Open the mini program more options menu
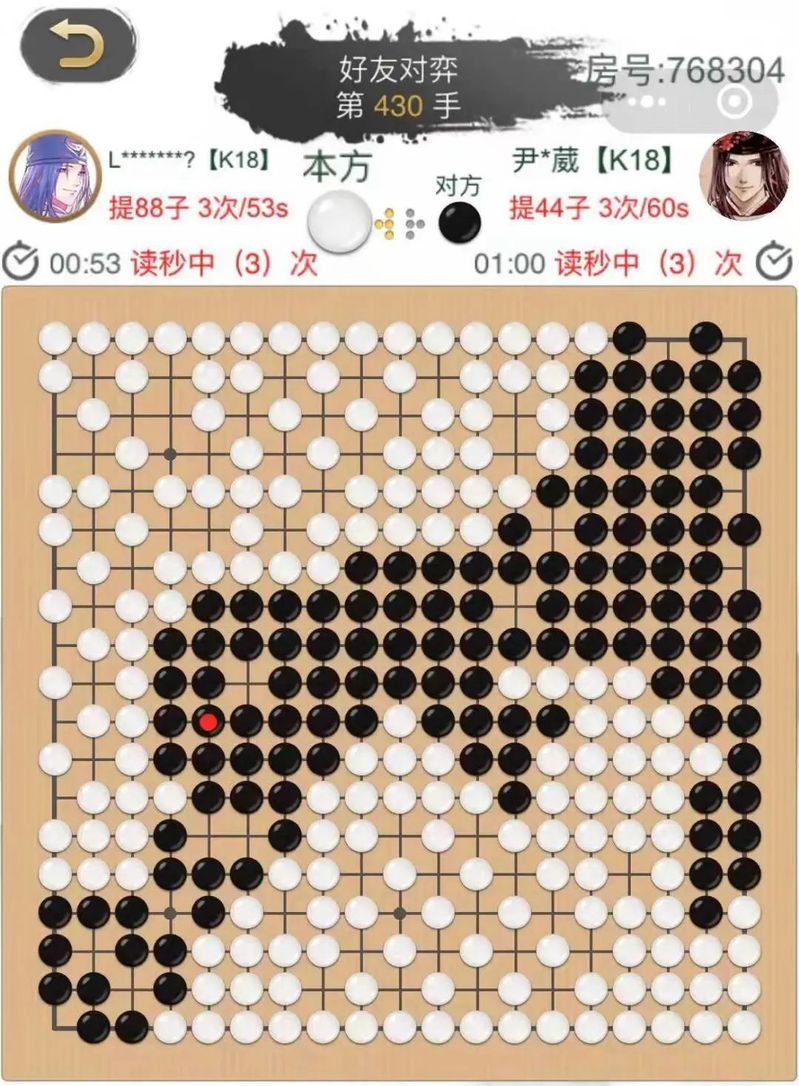 pos(655,100)
